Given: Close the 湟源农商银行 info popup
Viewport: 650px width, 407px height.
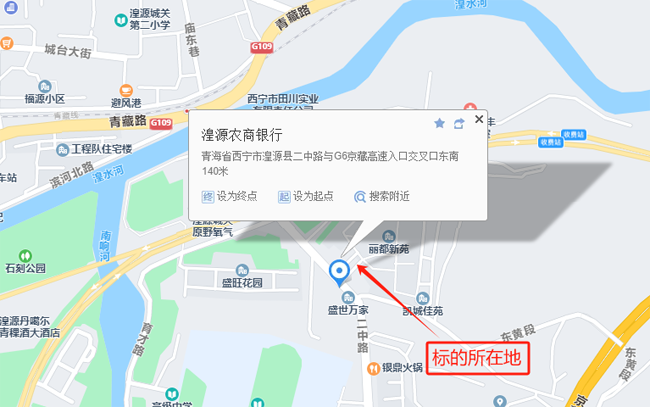Looking at the screenshot, I should [x=479, y=119].
